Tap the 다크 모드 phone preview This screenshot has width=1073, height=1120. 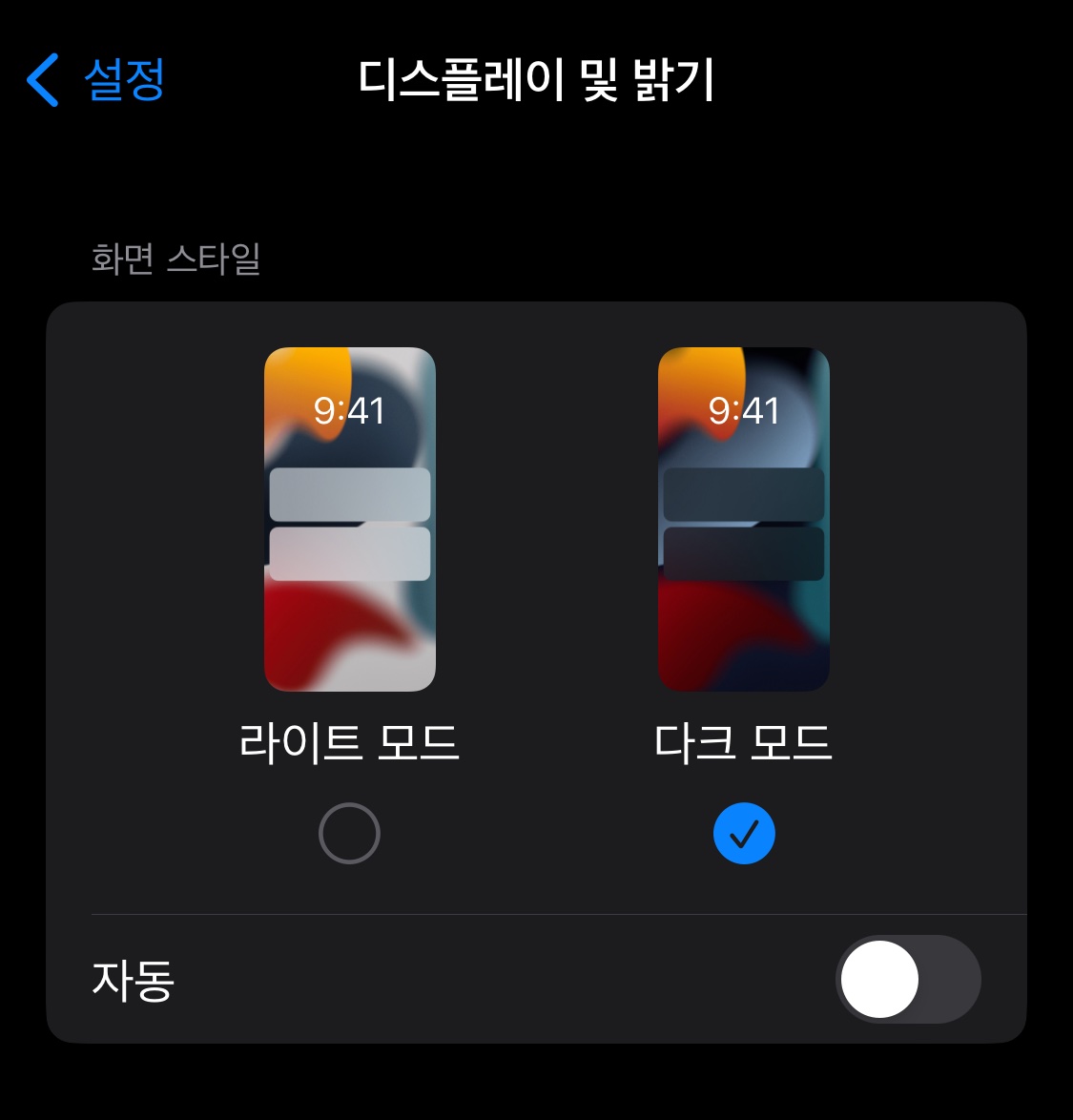click(x=744, y=519)
